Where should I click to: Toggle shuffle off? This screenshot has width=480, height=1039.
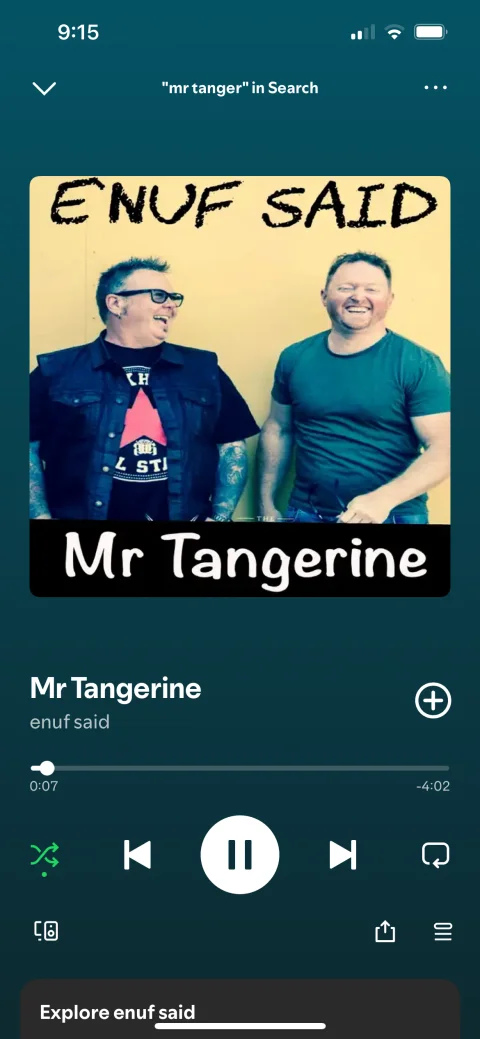pos(44,856)
